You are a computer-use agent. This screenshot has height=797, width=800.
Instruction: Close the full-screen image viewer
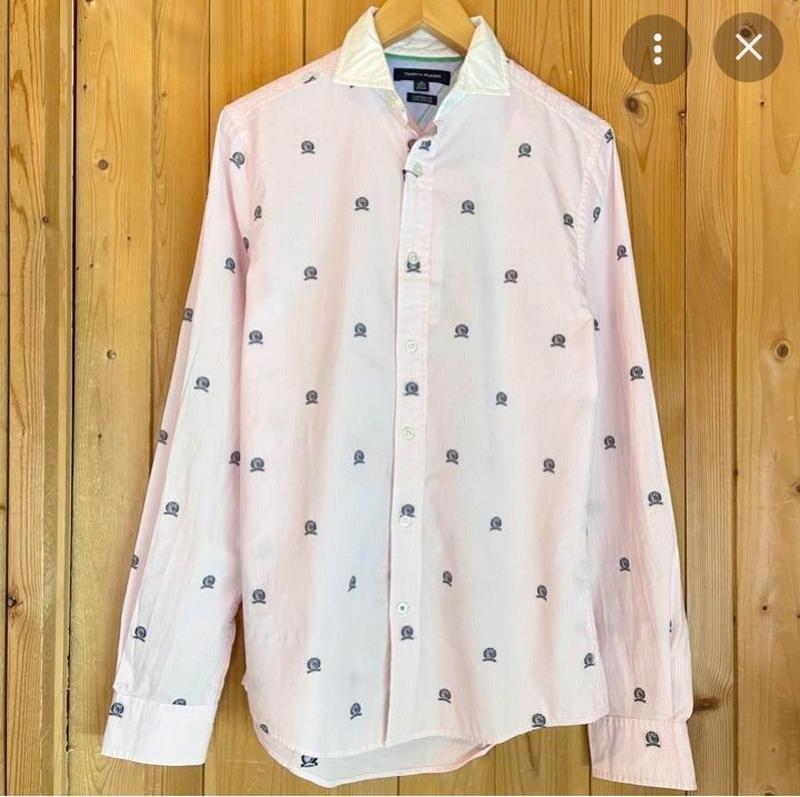click(x=748, y=47)
